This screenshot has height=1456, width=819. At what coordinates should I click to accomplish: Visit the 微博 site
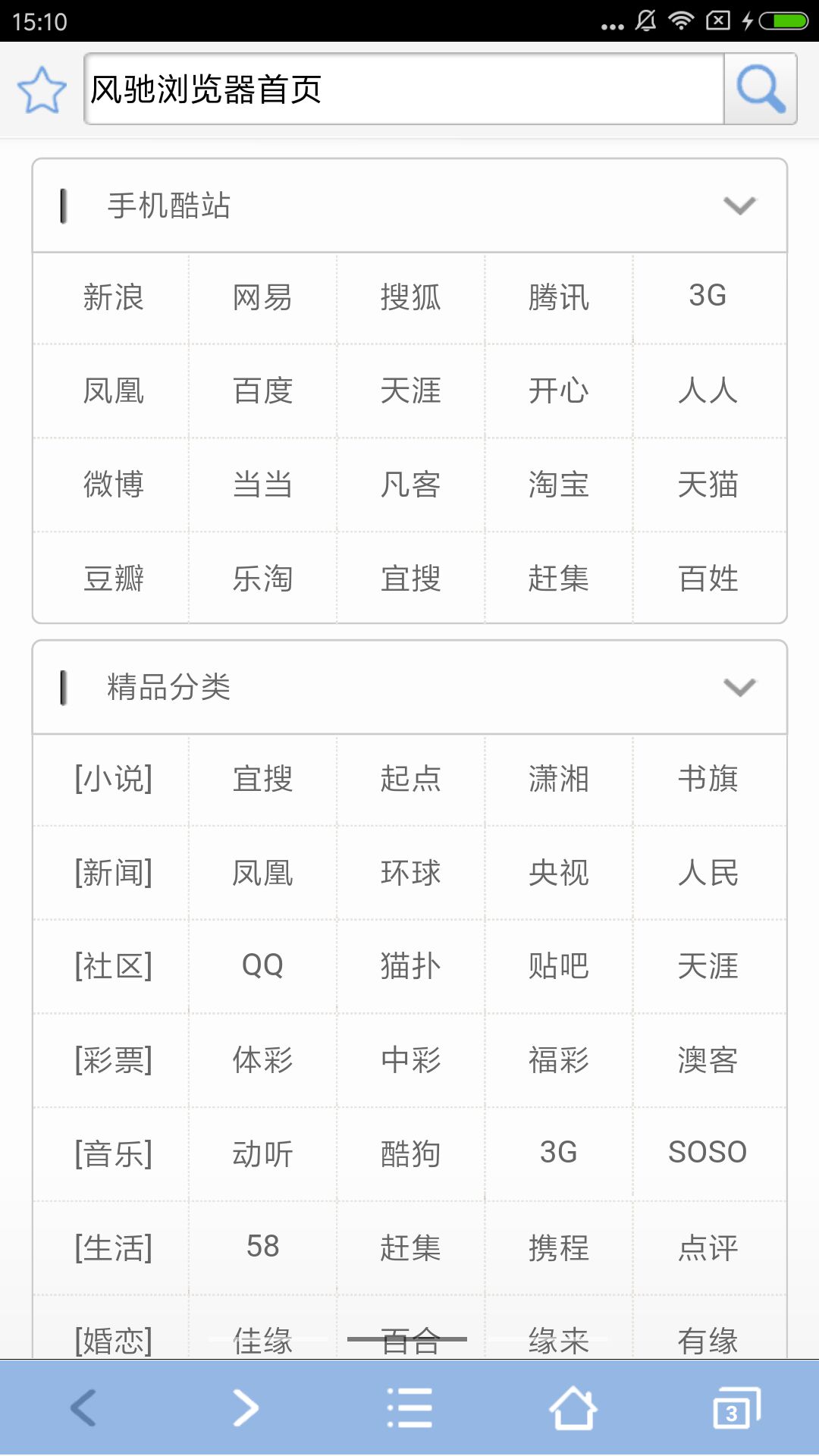click(x=113, y=485)
